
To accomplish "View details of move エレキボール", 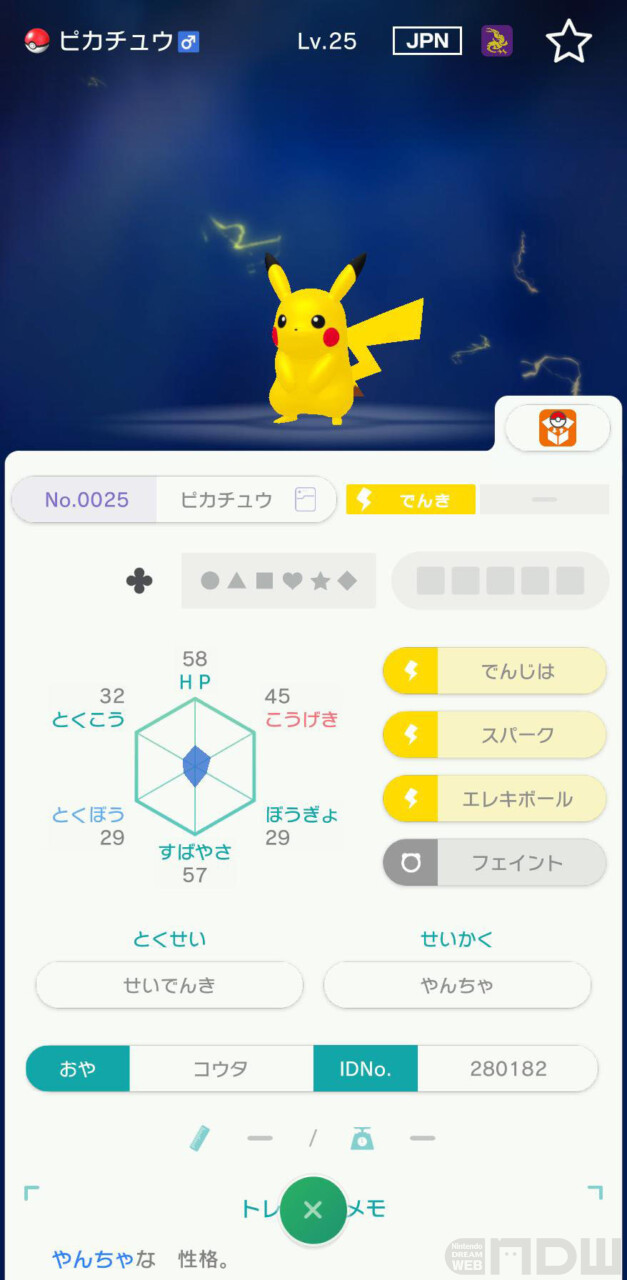I will coord(495,799).
